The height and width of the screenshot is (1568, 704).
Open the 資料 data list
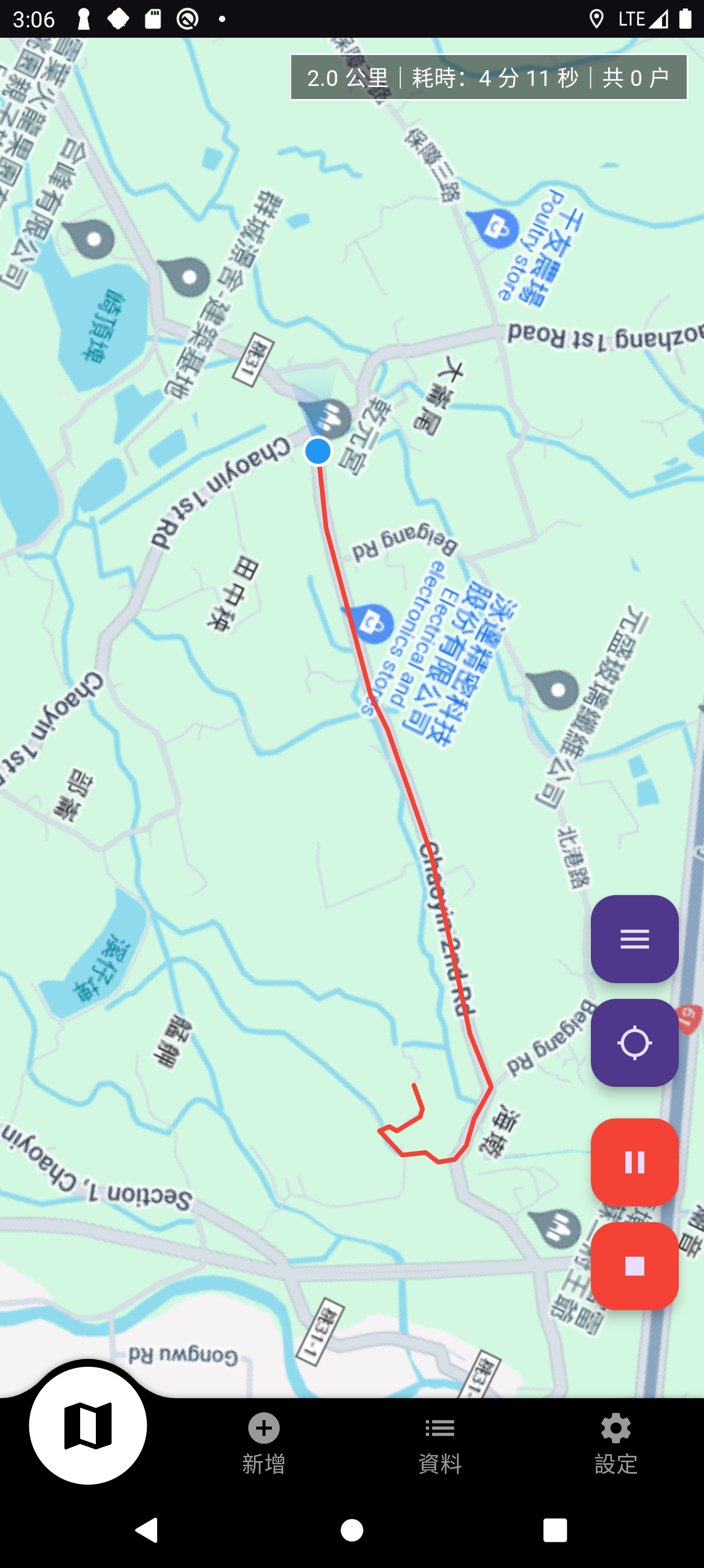click(x=440, y=1443)
